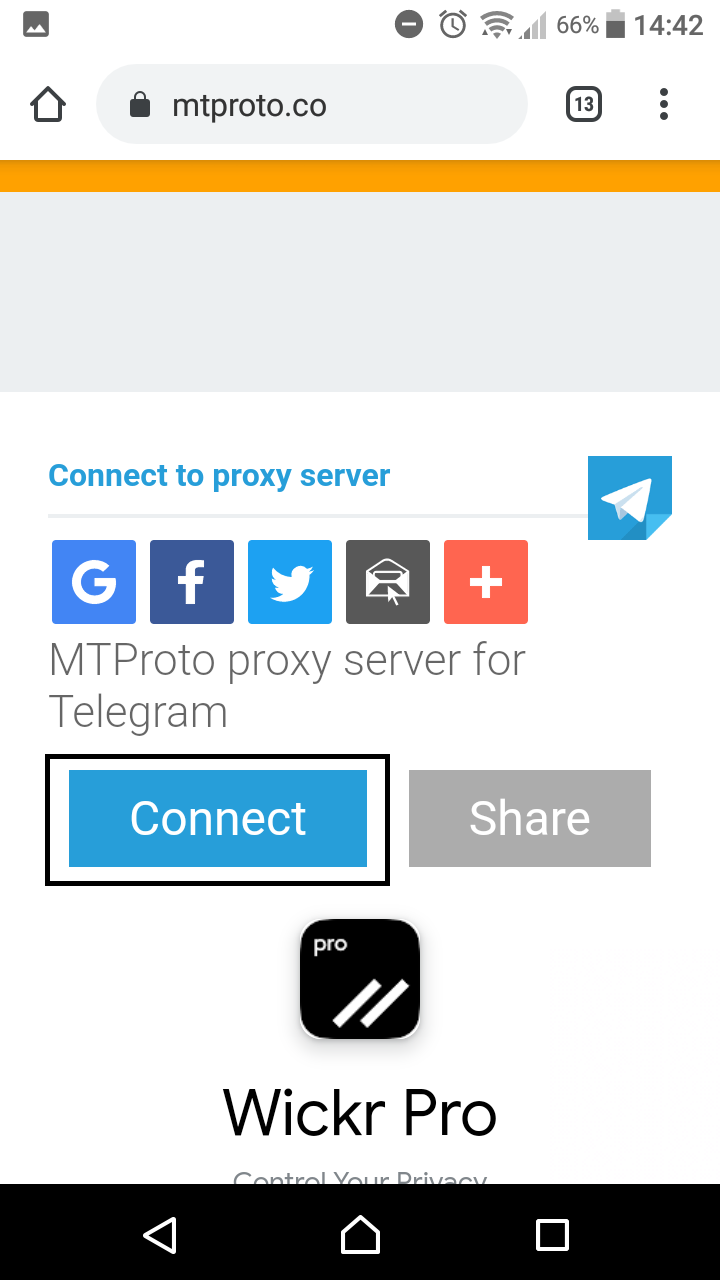Image resolution: width=720 pixels, height=1280 pixels.
Task: Open recent apps from the navigation bar
Action: coord(552,1234)
